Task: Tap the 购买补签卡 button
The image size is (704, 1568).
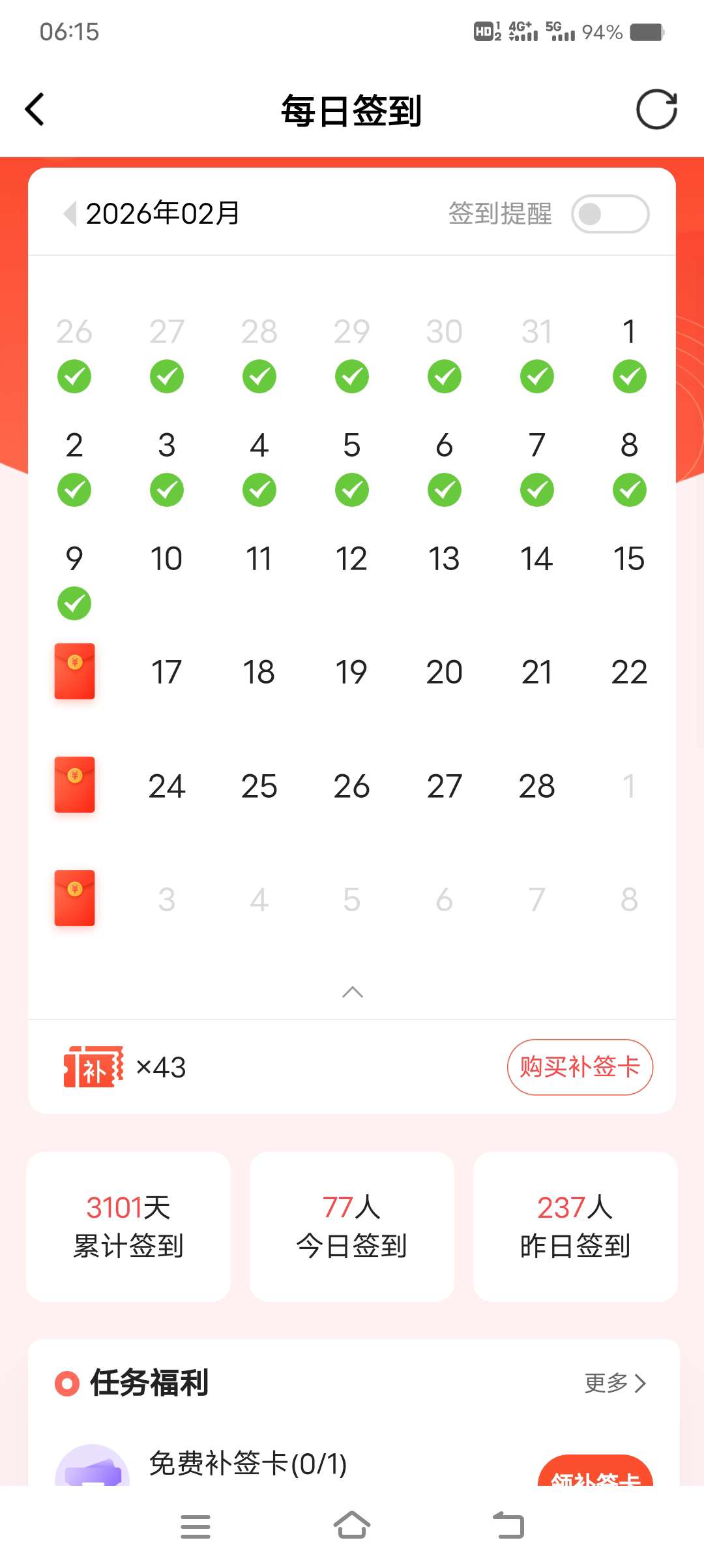Action: click(579, 1067)
